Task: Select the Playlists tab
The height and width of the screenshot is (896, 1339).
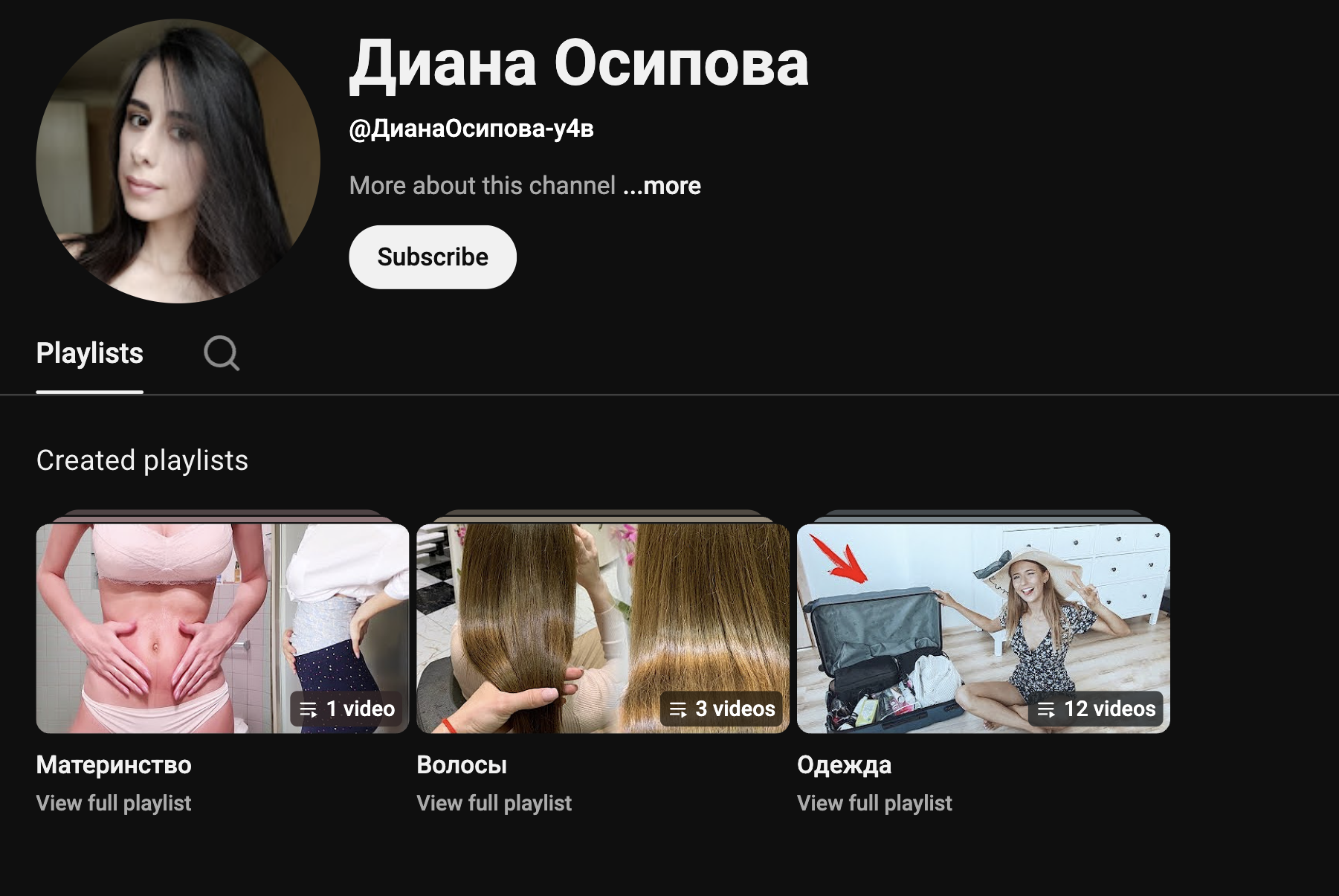Action: click(x=90, y=353)
